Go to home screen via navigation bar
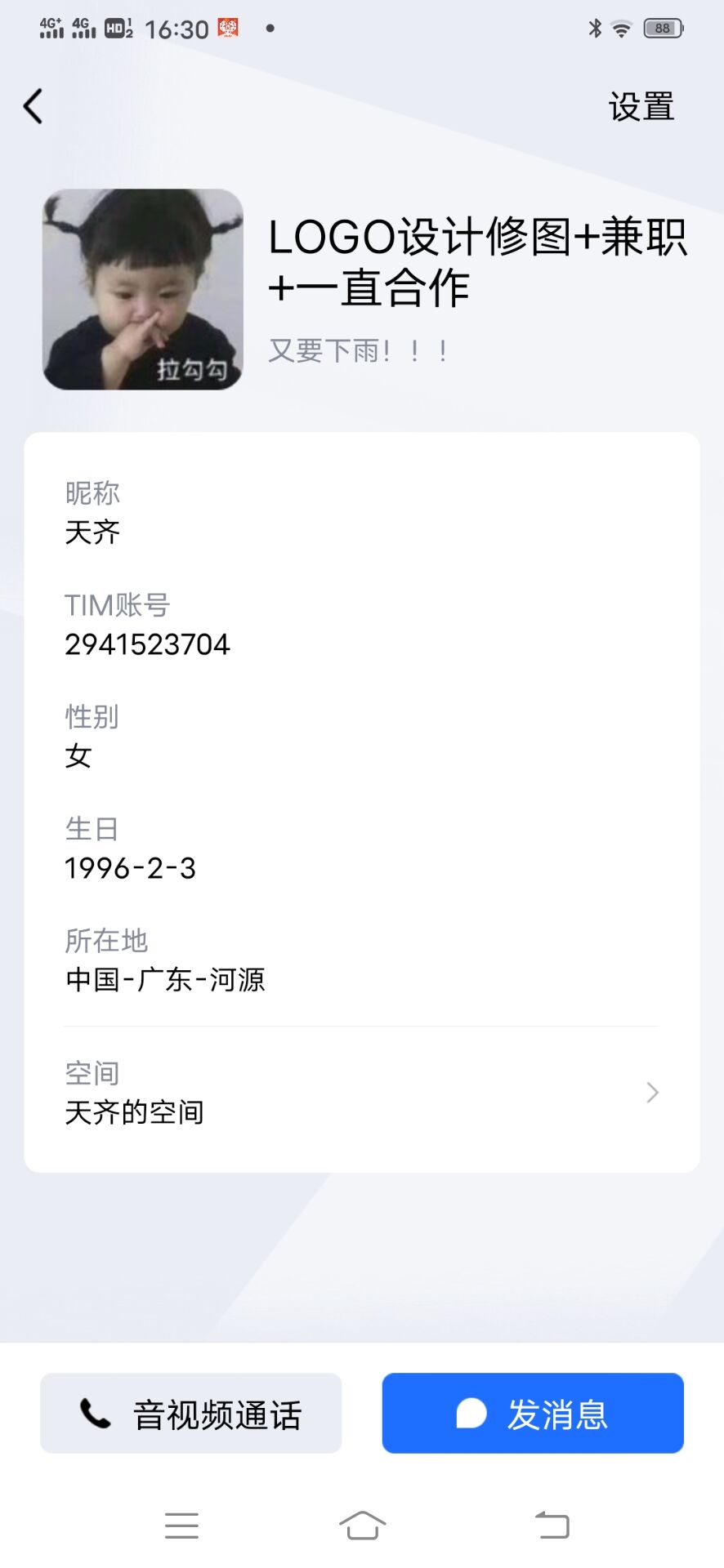Image resolution: width=724 pixels, height=1568 pixels. 362,1526
